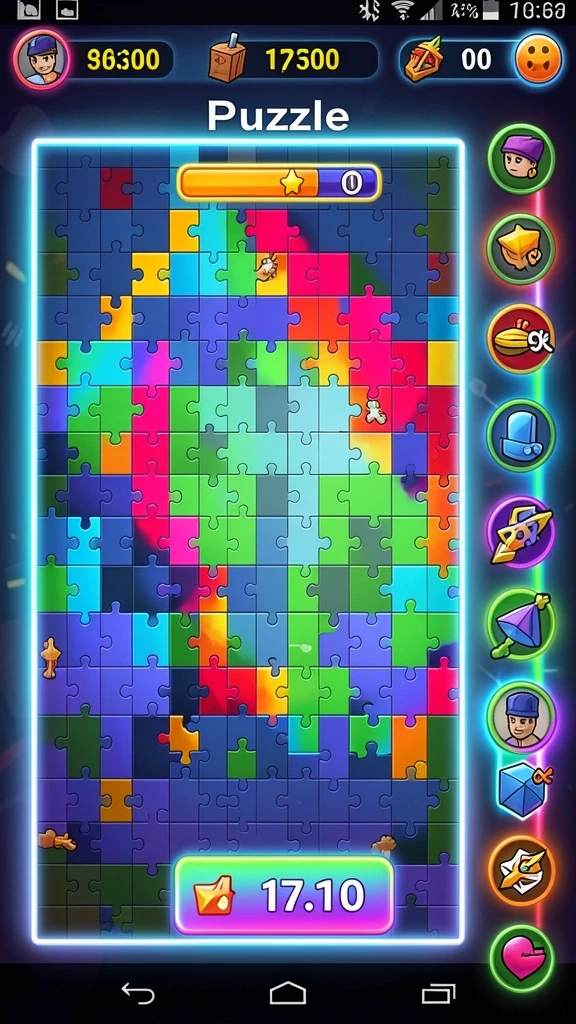Tap the rainbow 17.10 button
This screenshot has width=576, height=1024.
click(284, 895)
